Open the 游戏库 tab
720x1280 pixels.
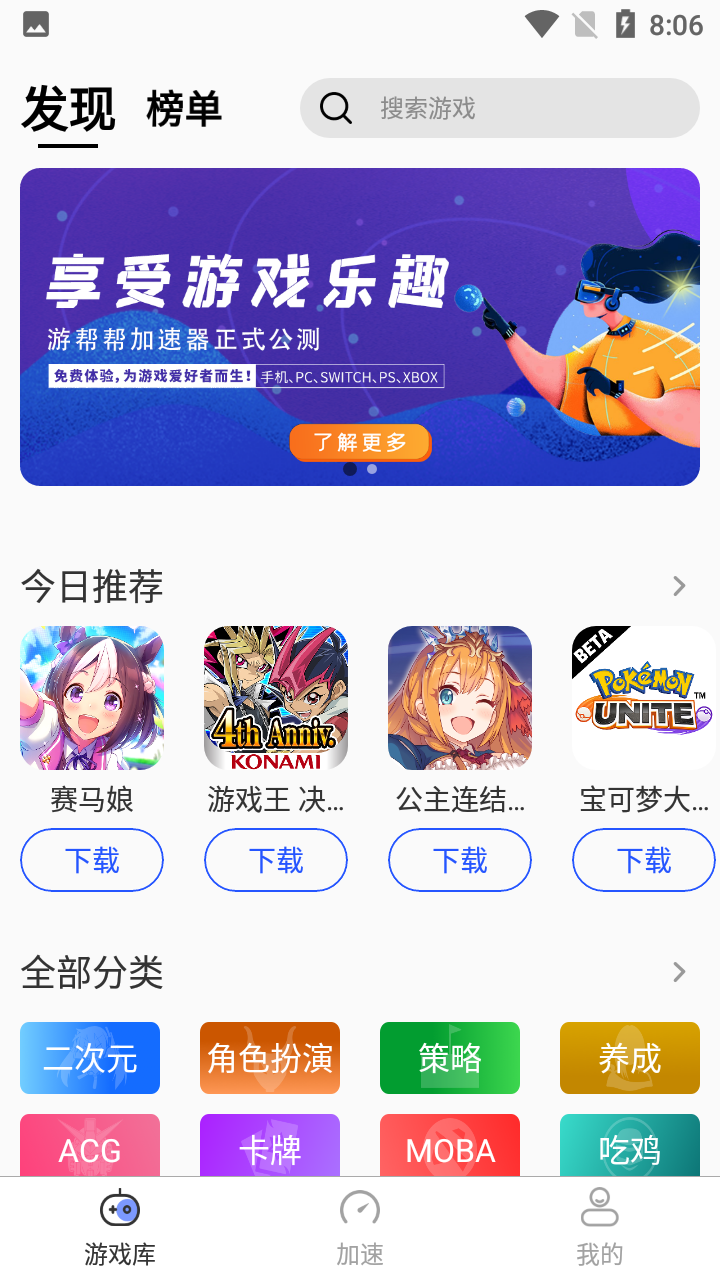coord(120,1228)
